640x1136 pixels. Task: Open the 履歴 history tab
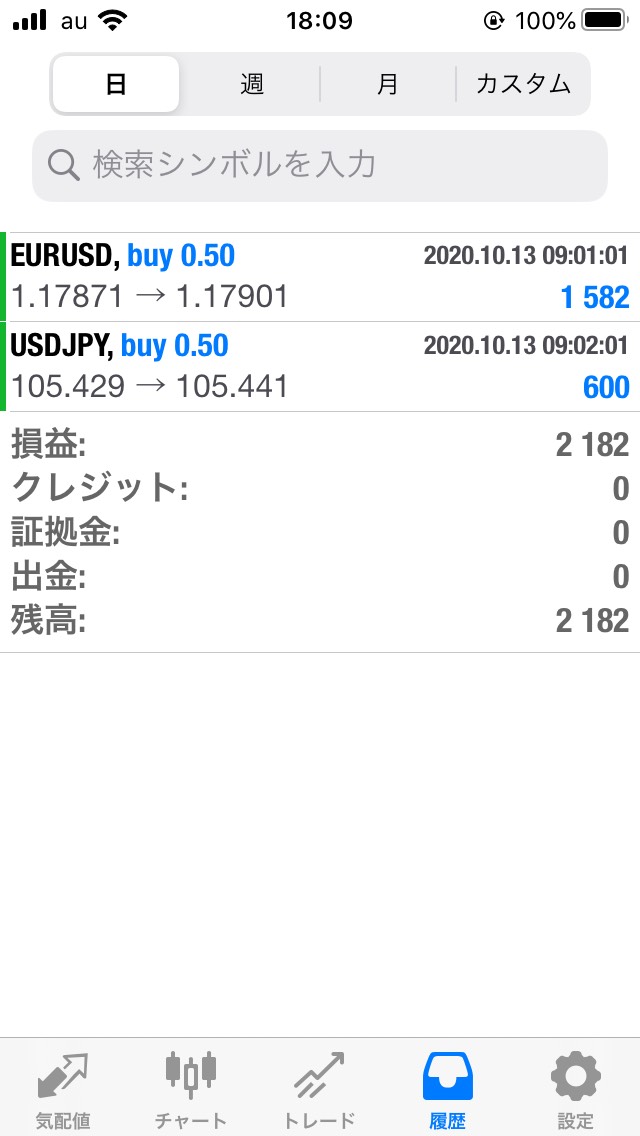(x=448, y=1088)
